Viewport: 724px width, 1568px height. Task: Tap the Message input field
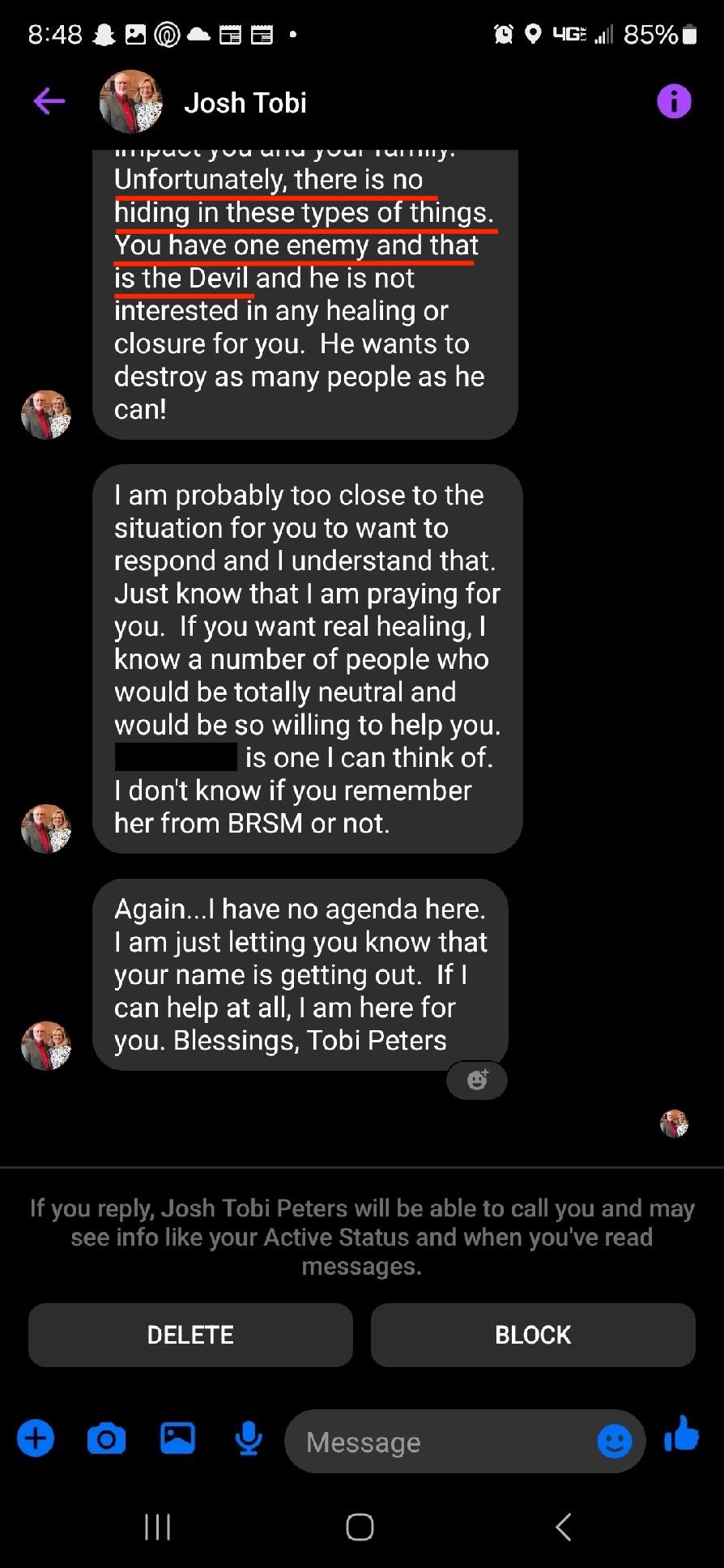tap(421, 1441)
